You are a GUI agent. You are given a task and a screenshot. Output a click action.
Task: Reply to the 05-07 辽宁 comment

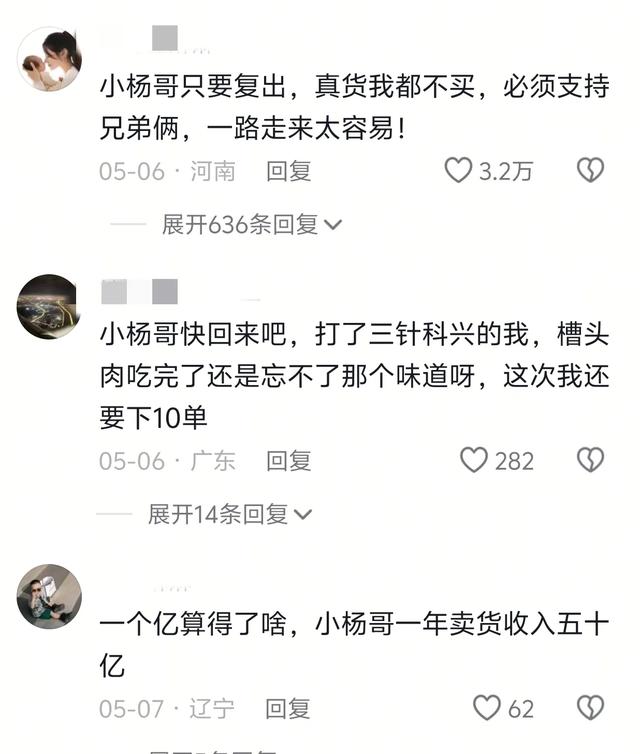coord(288,709)
